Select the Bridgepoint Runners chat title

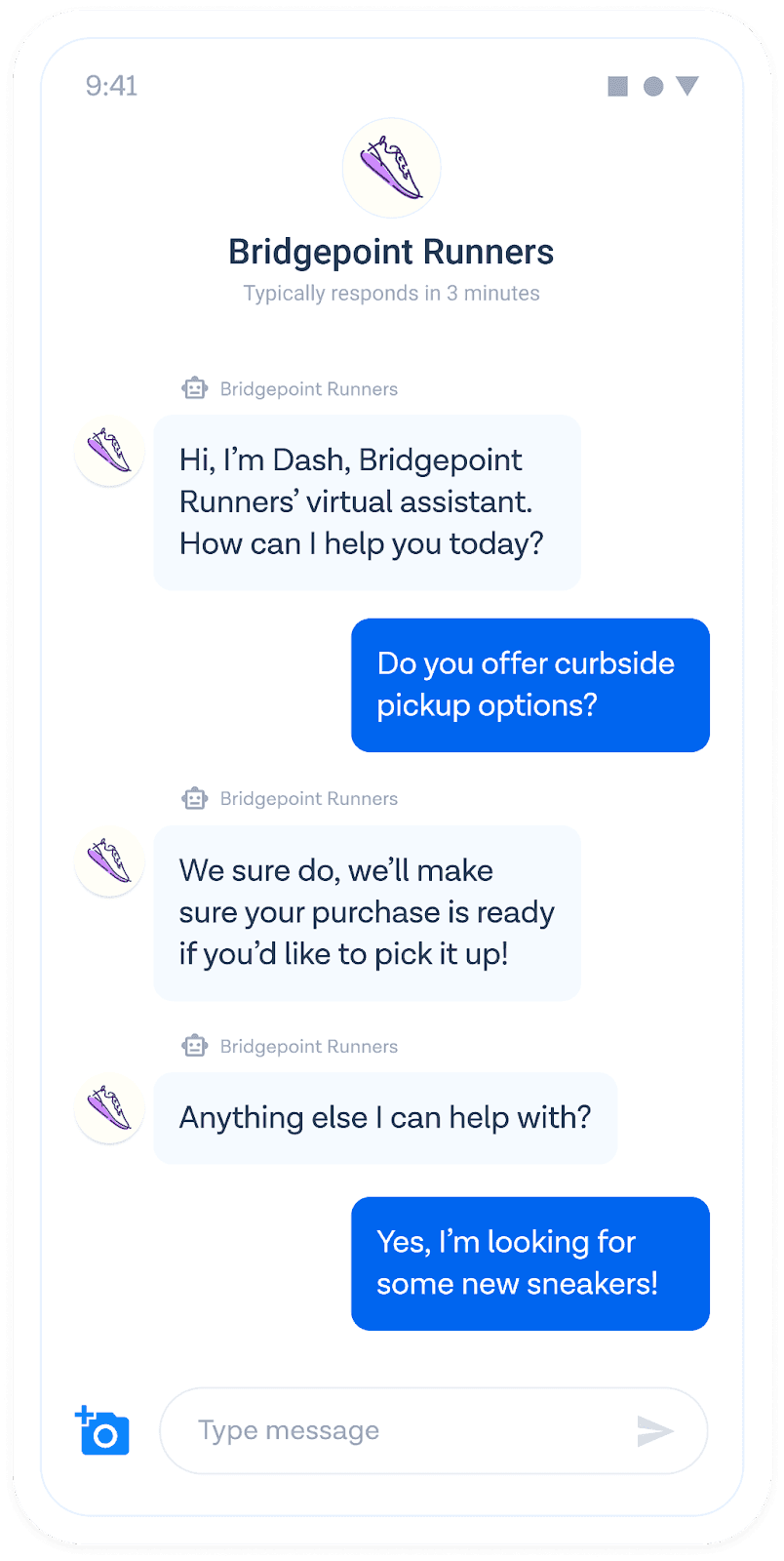pos(390,252)
